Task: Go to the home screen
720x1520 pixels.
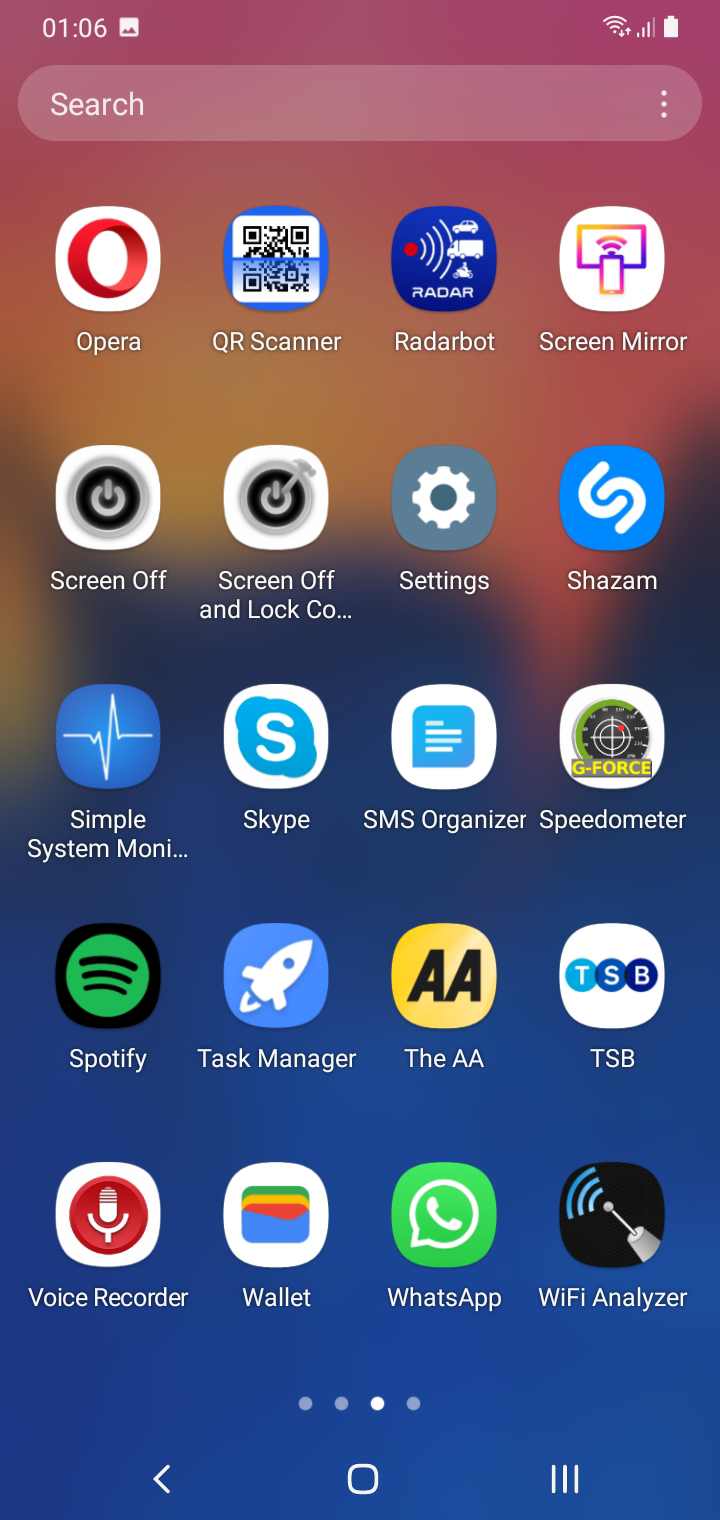Action: tap(362, 1479)
